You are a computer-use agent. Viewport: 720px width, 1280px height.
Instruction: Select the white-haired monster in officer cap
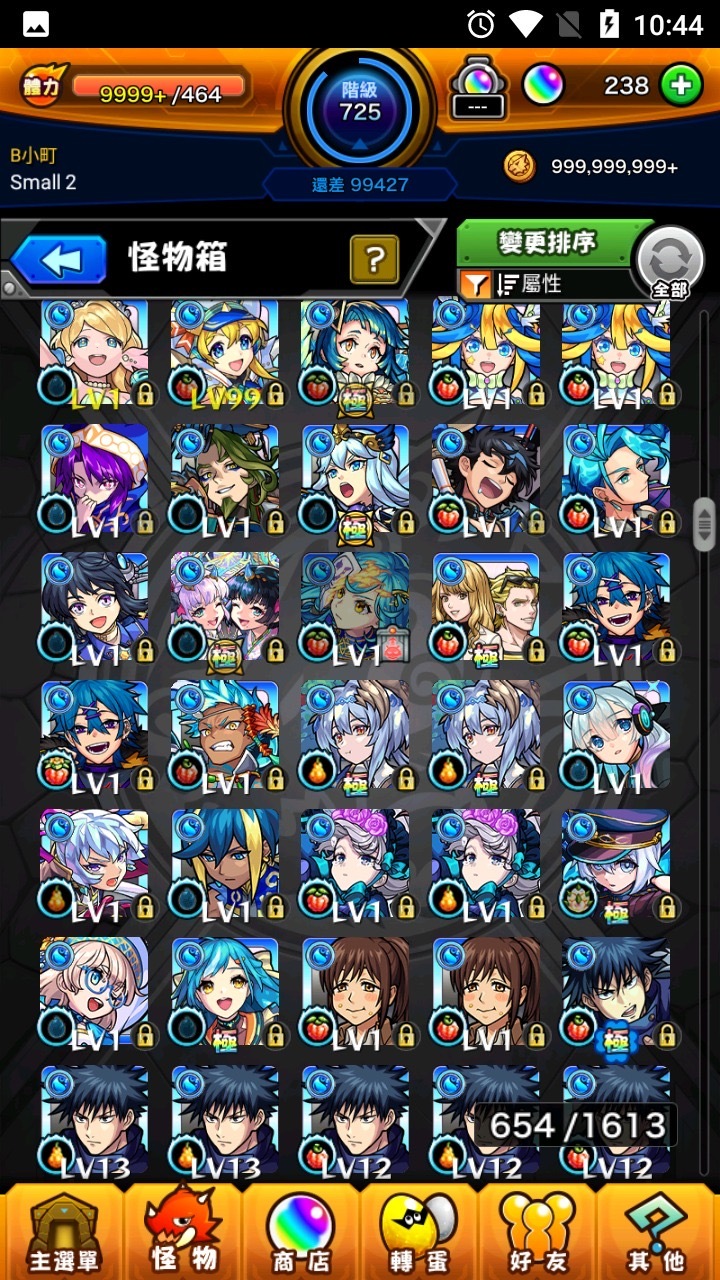coord(616,864)
